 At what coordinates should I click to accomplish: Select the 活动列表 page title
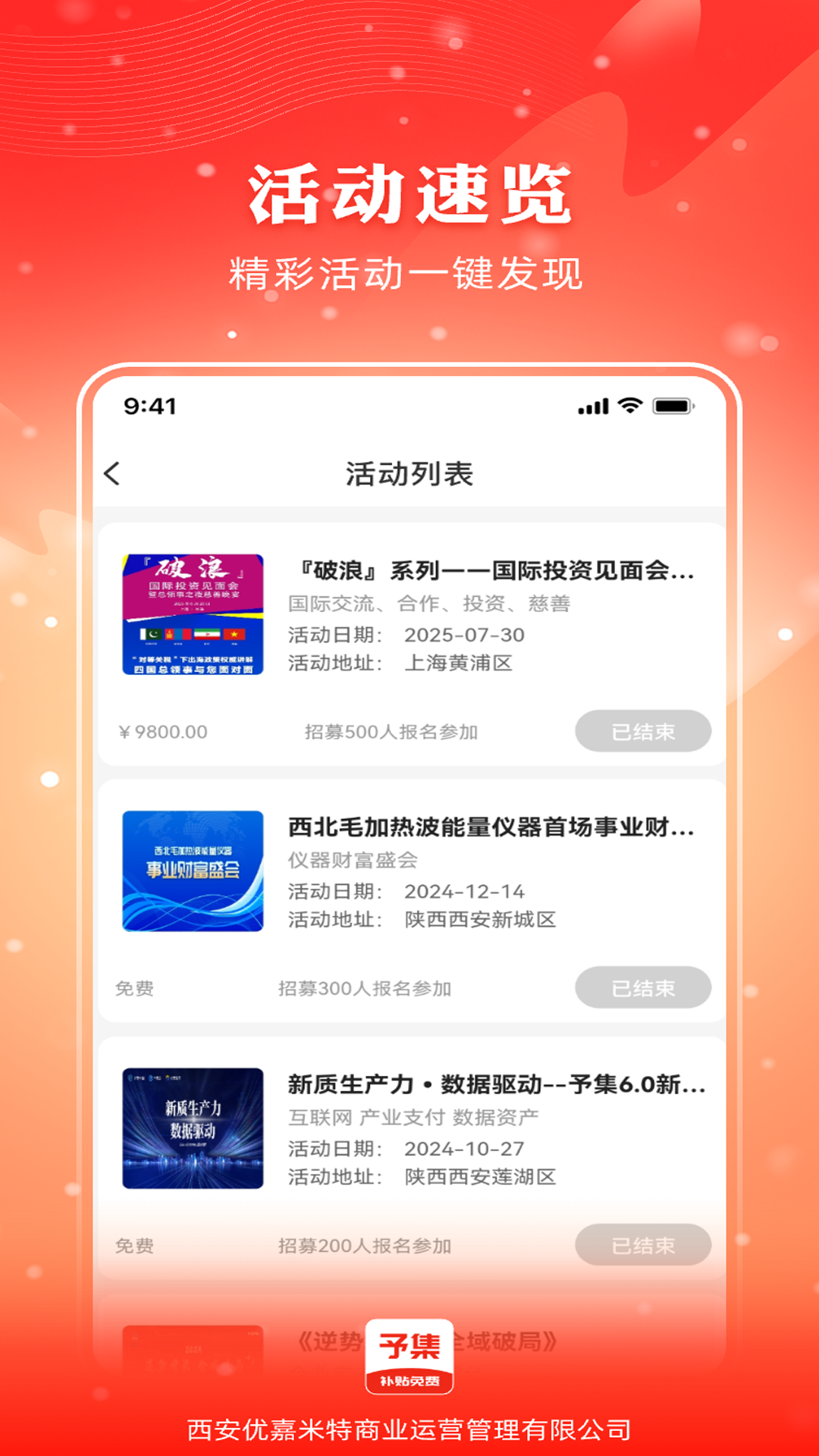[409, 472]
